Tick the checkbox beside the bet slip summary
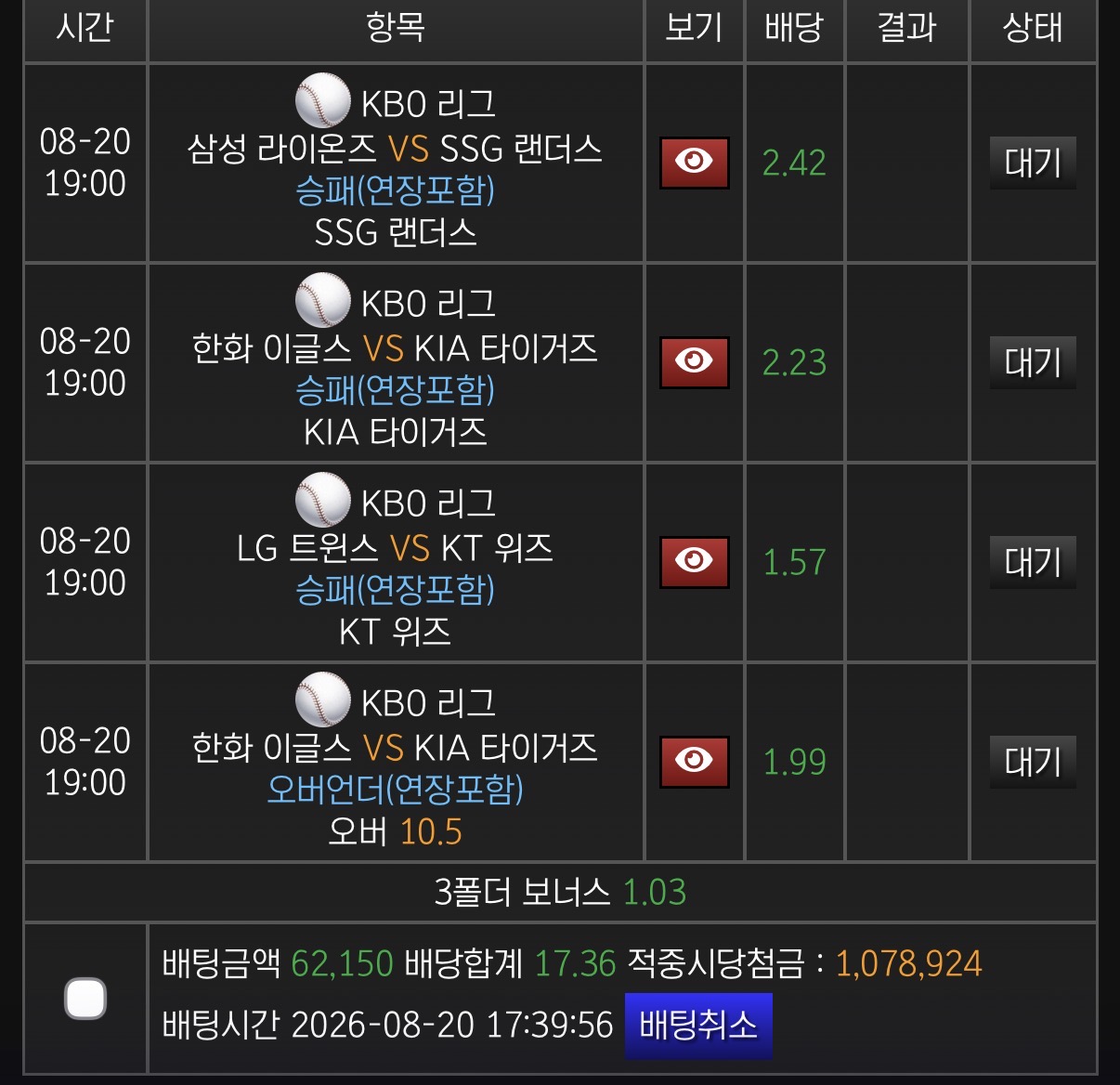This screenshot has width=1120, height=1085. pos(85,999)
